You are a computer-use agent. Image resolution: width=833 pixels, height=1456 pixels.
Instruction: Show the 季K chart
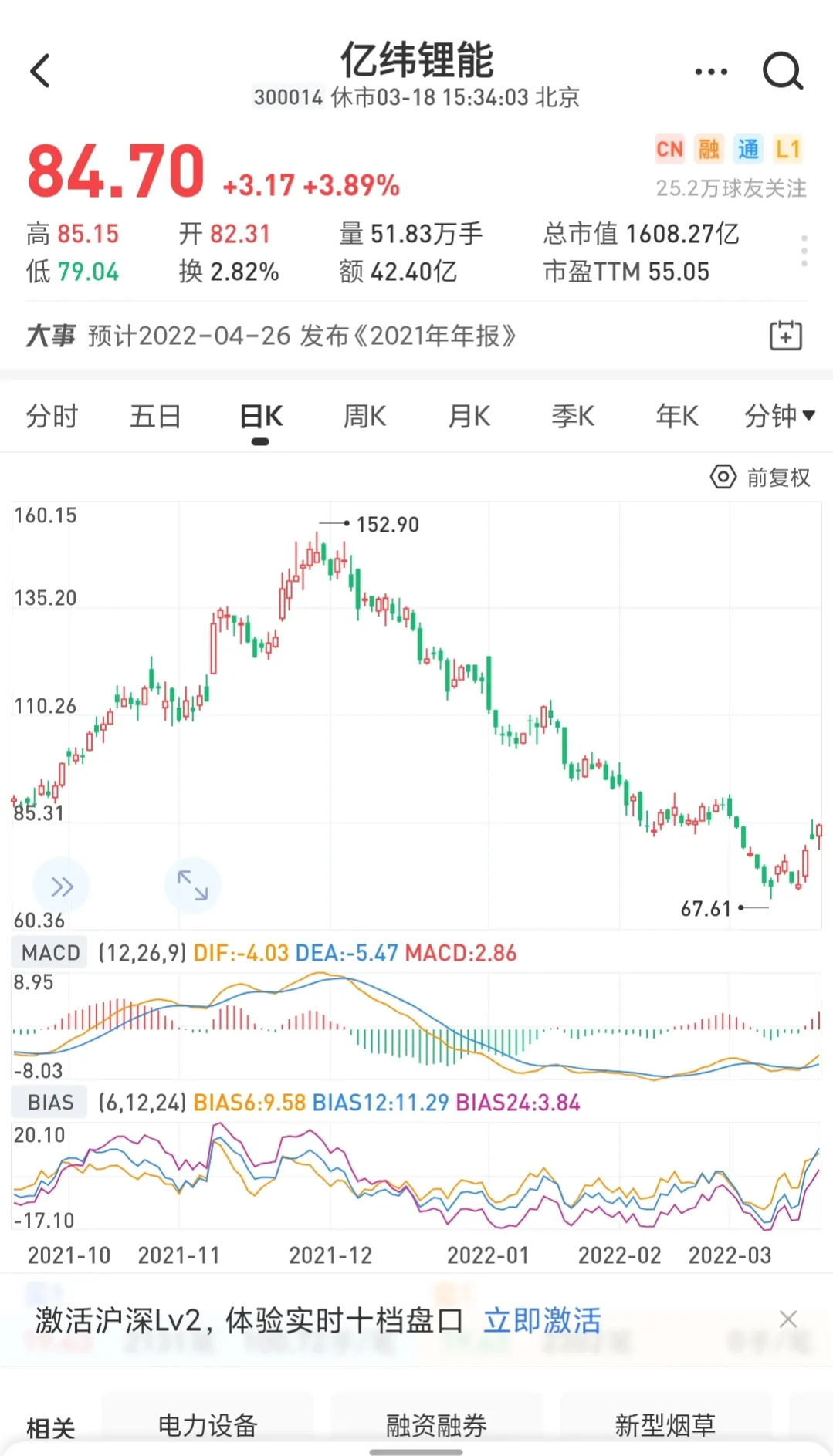(573, 417)
